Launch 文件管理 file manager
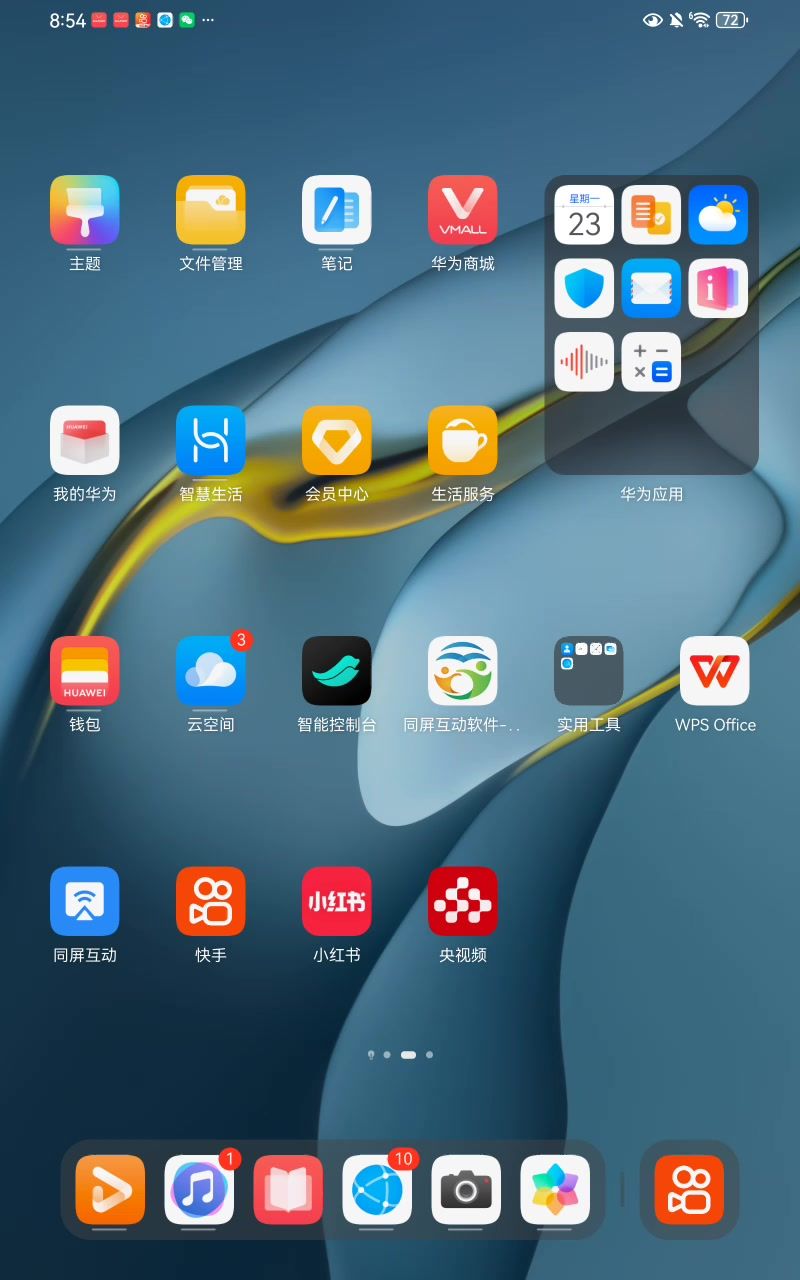Screen dimensions: 800x1280 [211, 211]
